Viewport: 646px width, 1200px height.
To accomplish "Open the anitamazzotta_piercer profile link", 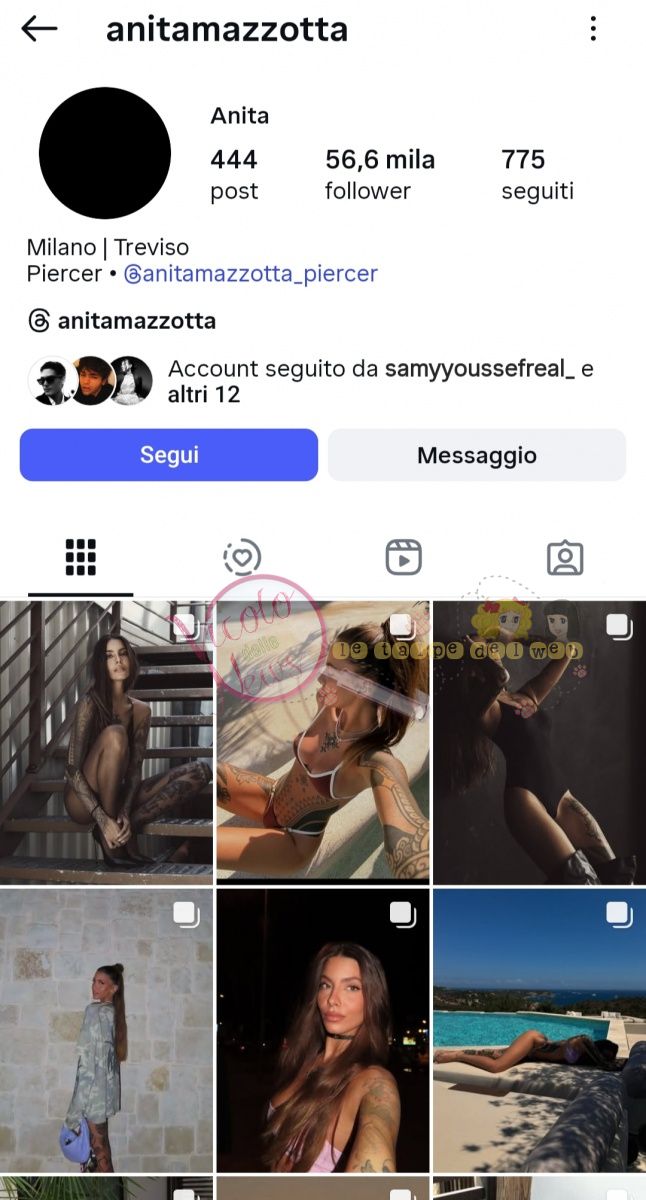I will tap(250, 274).
